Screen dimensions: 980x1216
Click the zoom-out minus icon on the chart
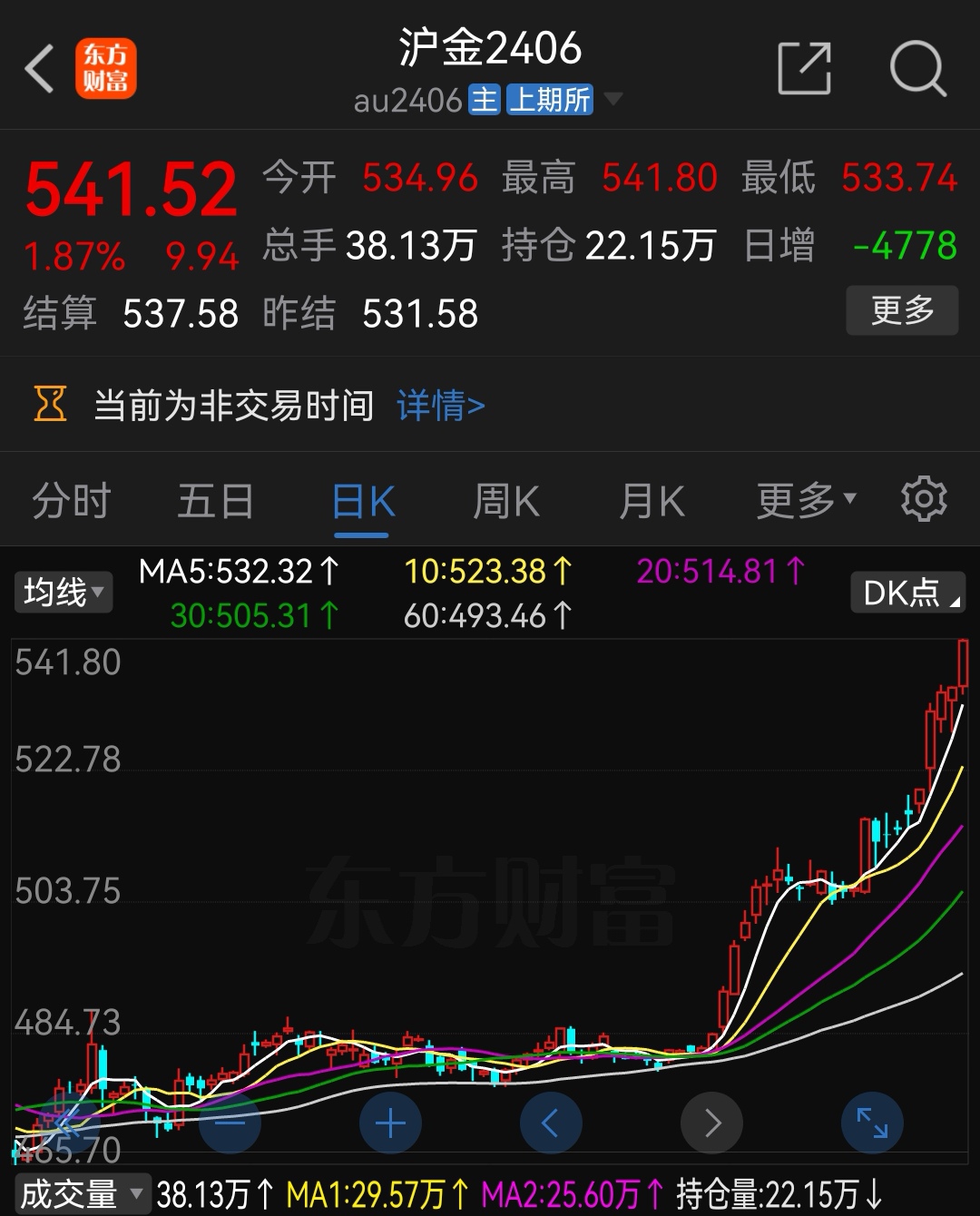[x=230, y=1123]
